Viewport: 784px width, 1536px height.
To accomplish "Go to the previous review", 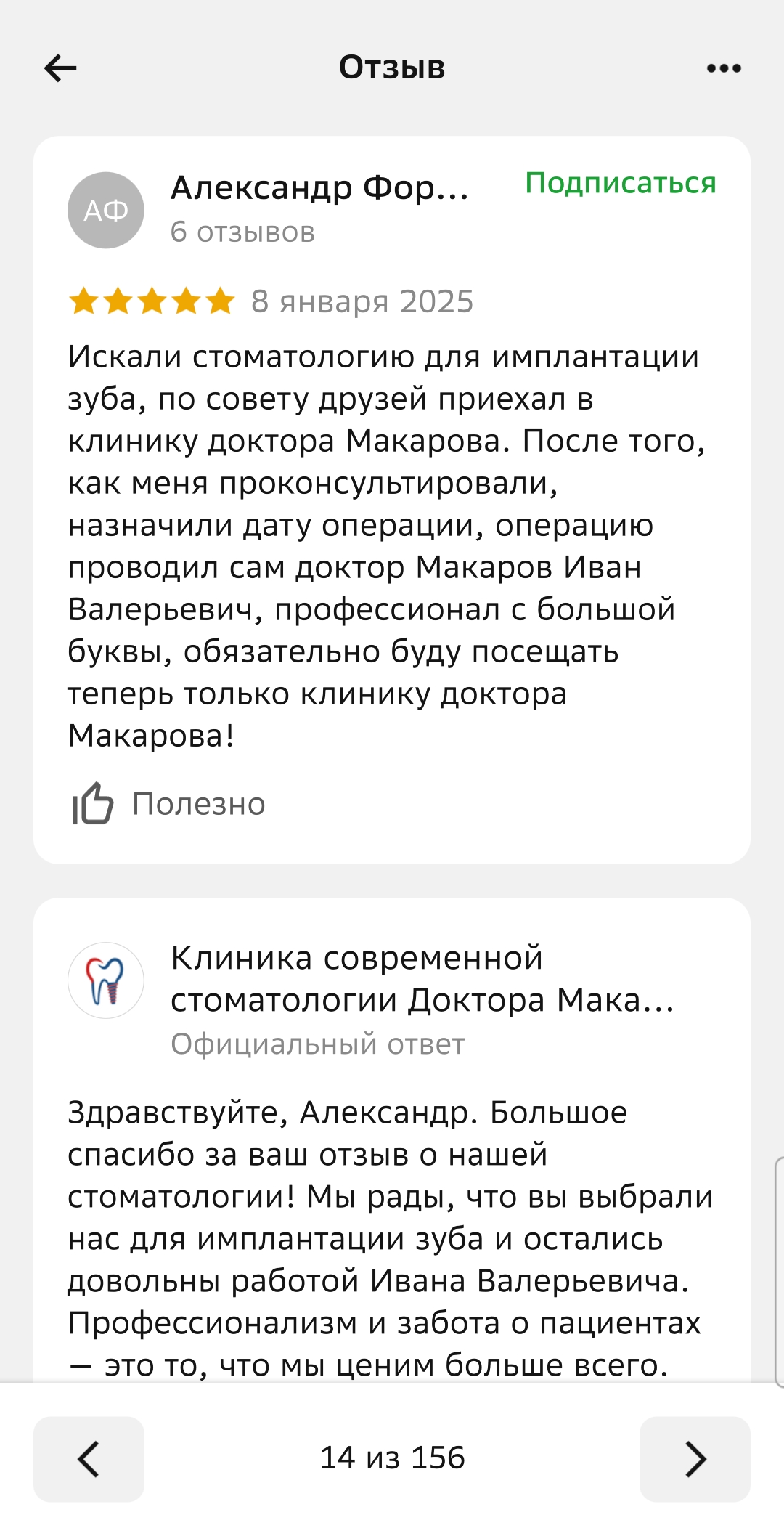I will coord(89,1459).
